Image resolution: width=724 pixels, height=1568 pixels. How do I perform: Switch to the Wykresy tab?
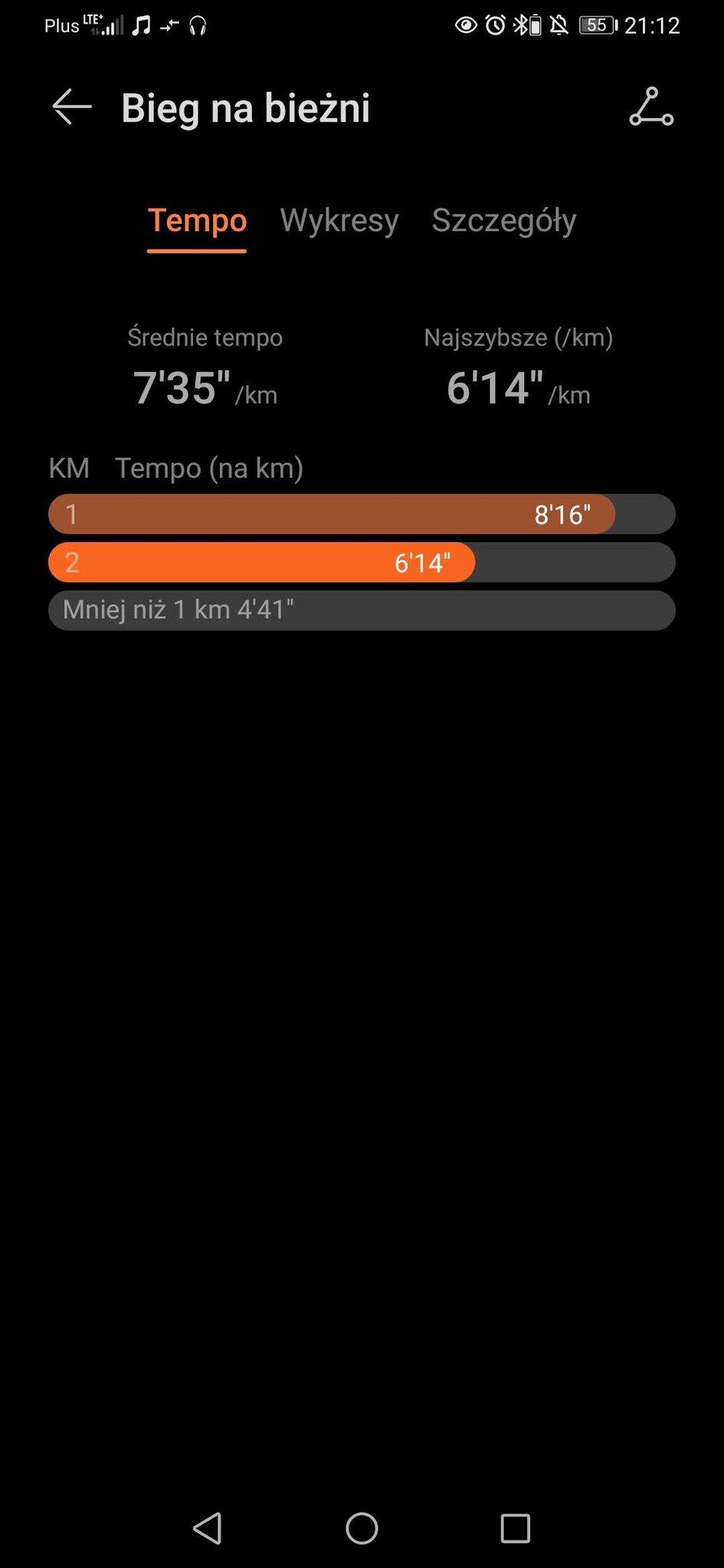(x=339, y=220)
